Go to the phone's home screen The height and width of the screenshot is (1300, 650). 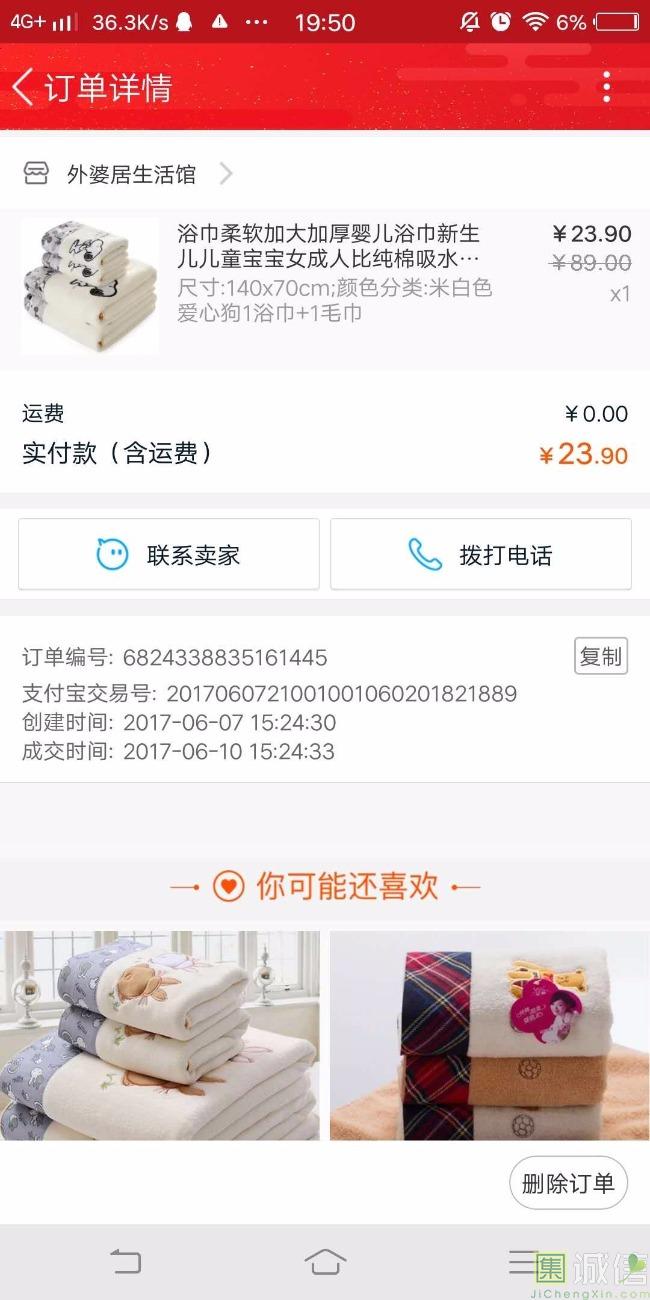325,1262
